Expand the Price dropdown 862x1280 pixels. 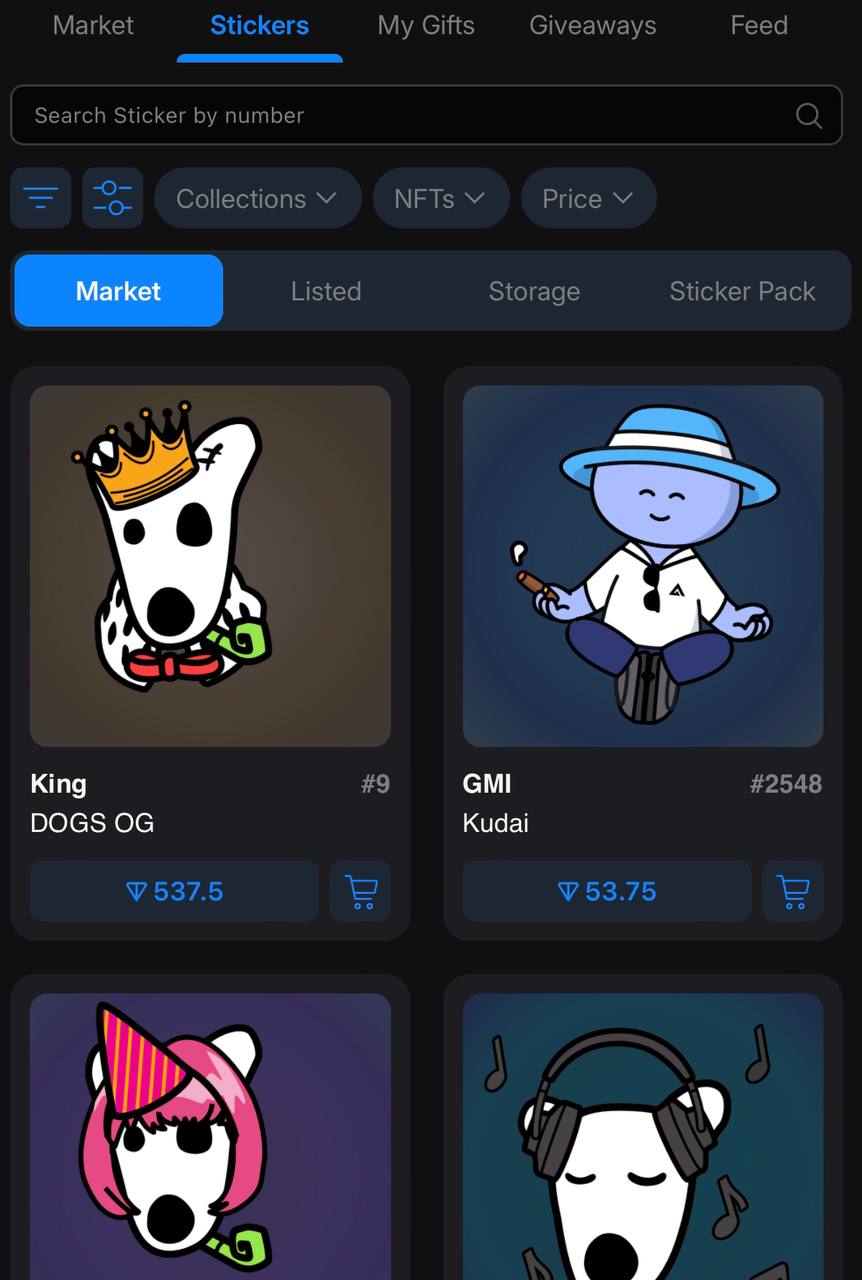click(x=588, y=198)
